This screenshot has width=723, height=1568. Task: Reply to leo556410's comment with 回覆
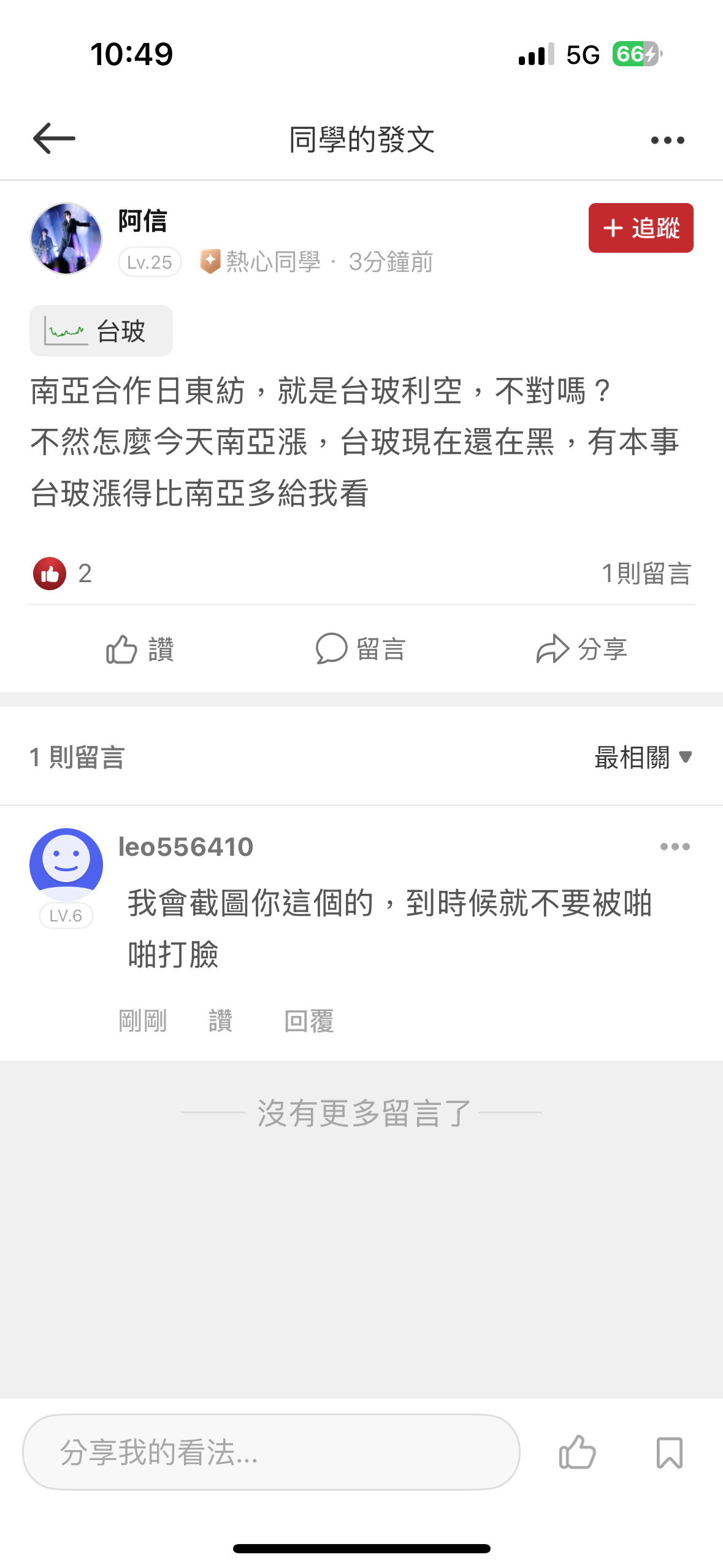(309, 1021)
